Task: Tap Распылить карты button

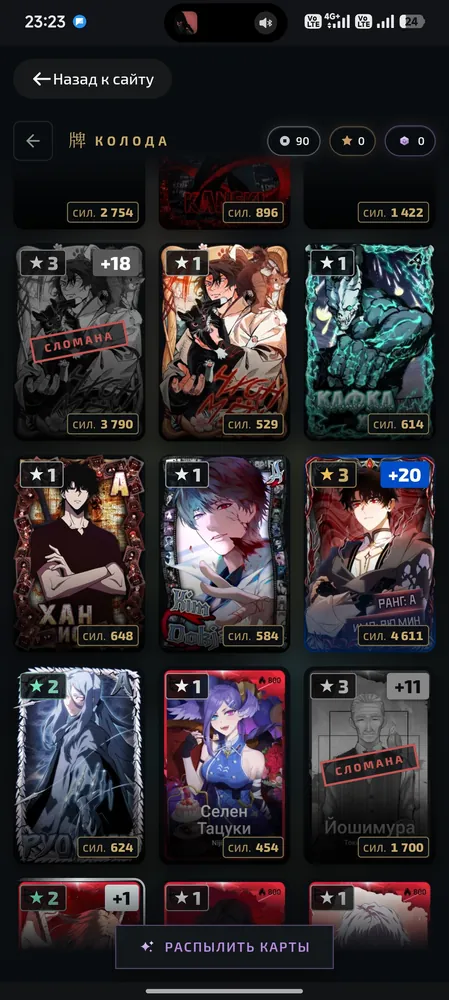Action: click(x=224, y=947)
